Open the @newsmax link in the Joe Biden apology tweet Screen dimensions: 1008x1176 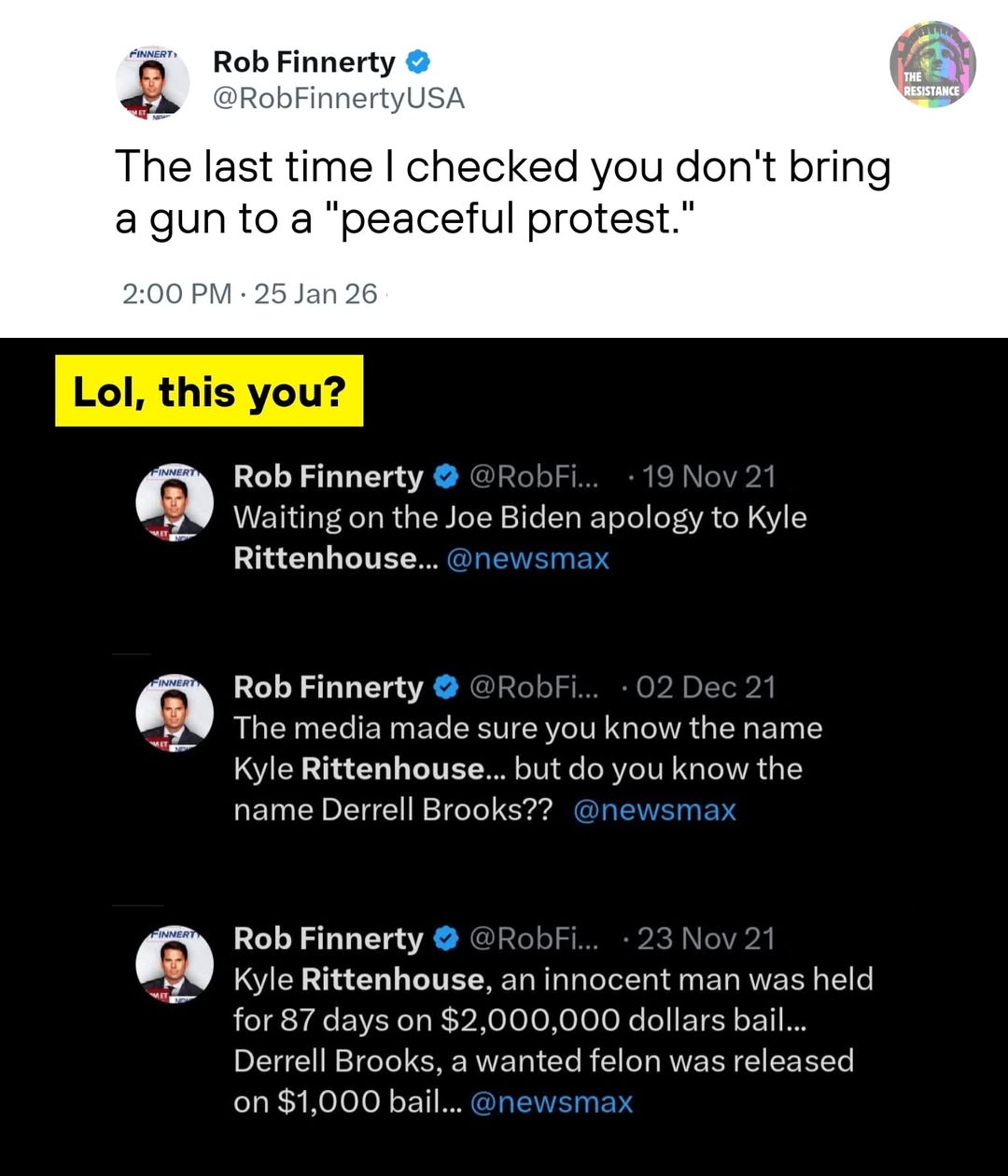coord(529,558)
